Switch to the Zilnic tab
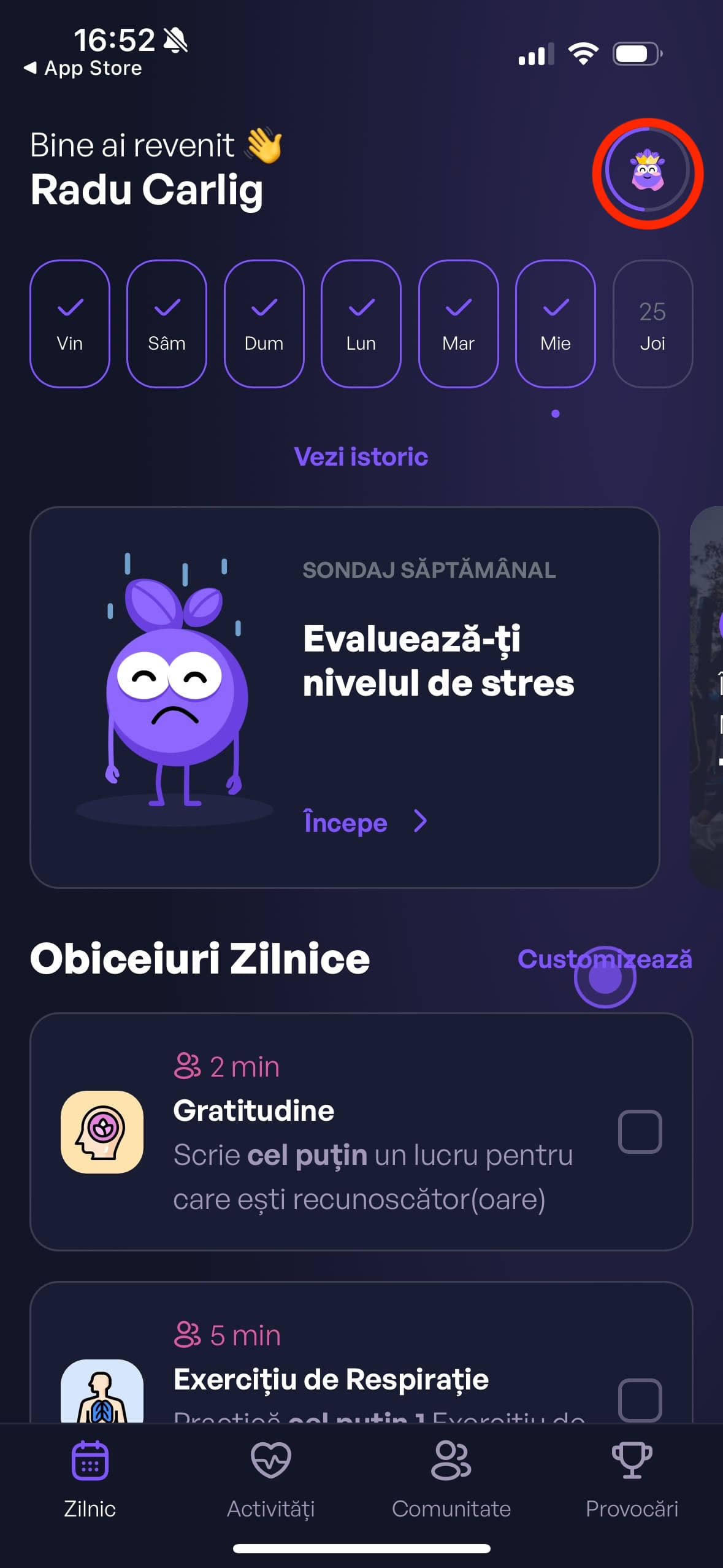 (x=90, y=1478)
